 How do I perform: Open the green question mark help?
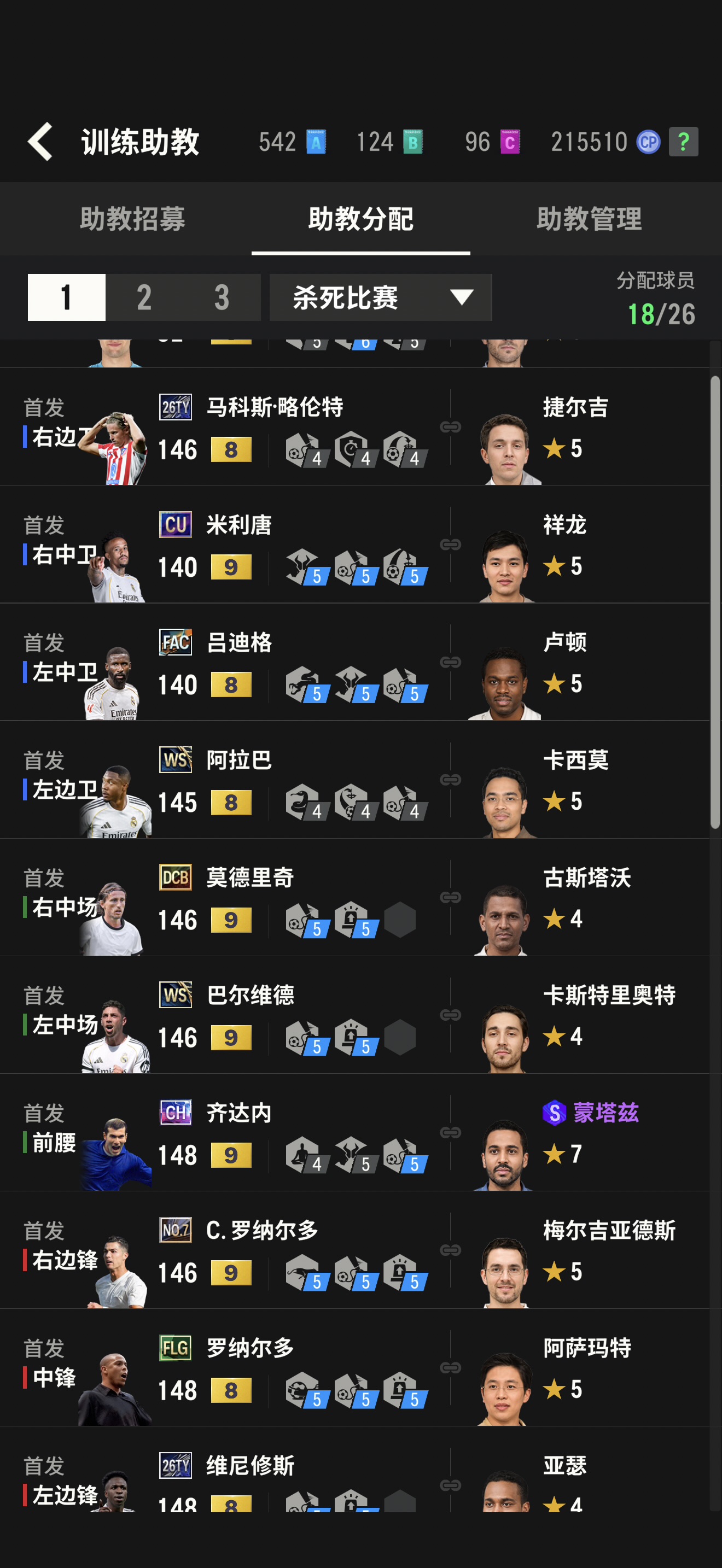click(683, 142)
